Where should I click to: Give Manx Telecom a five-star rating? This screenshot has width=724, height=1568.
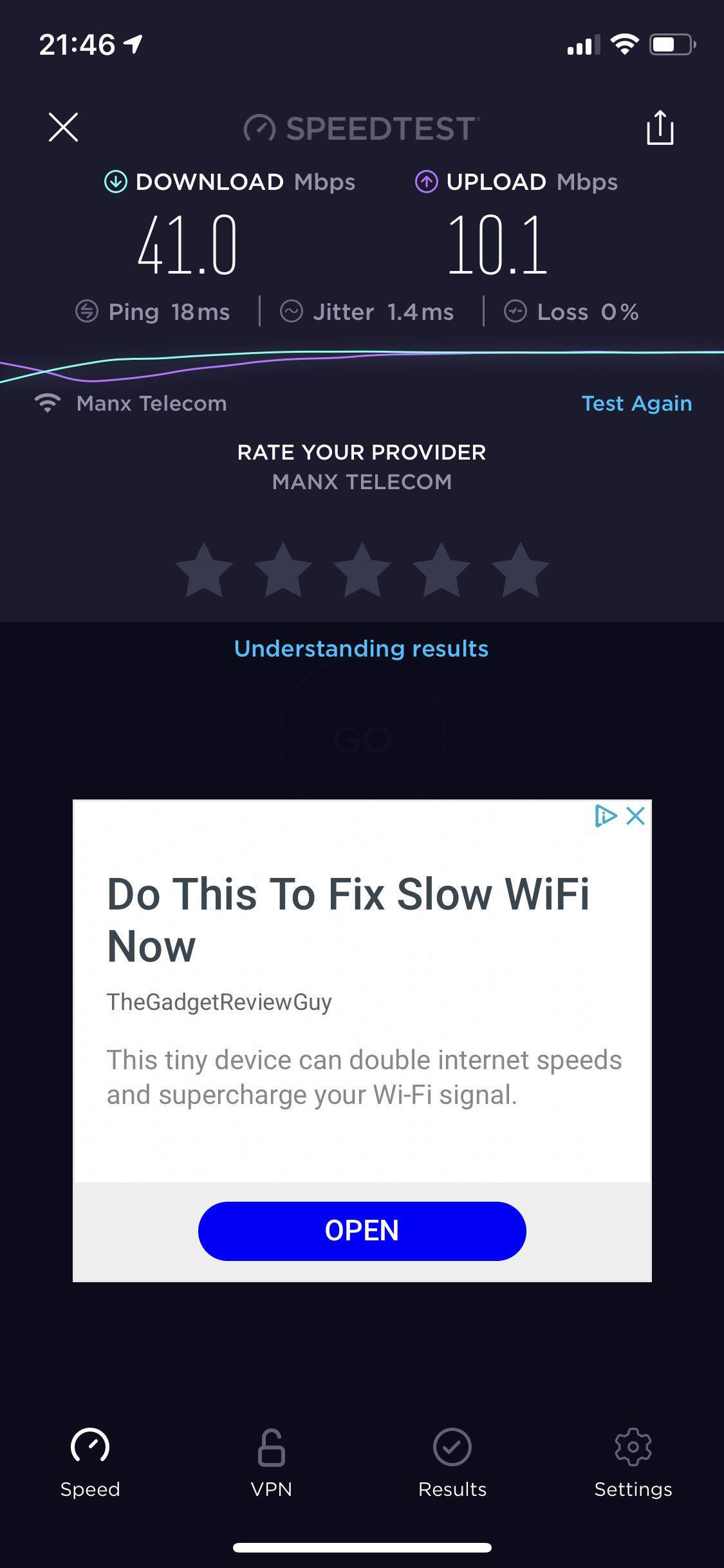pos(519,569)
